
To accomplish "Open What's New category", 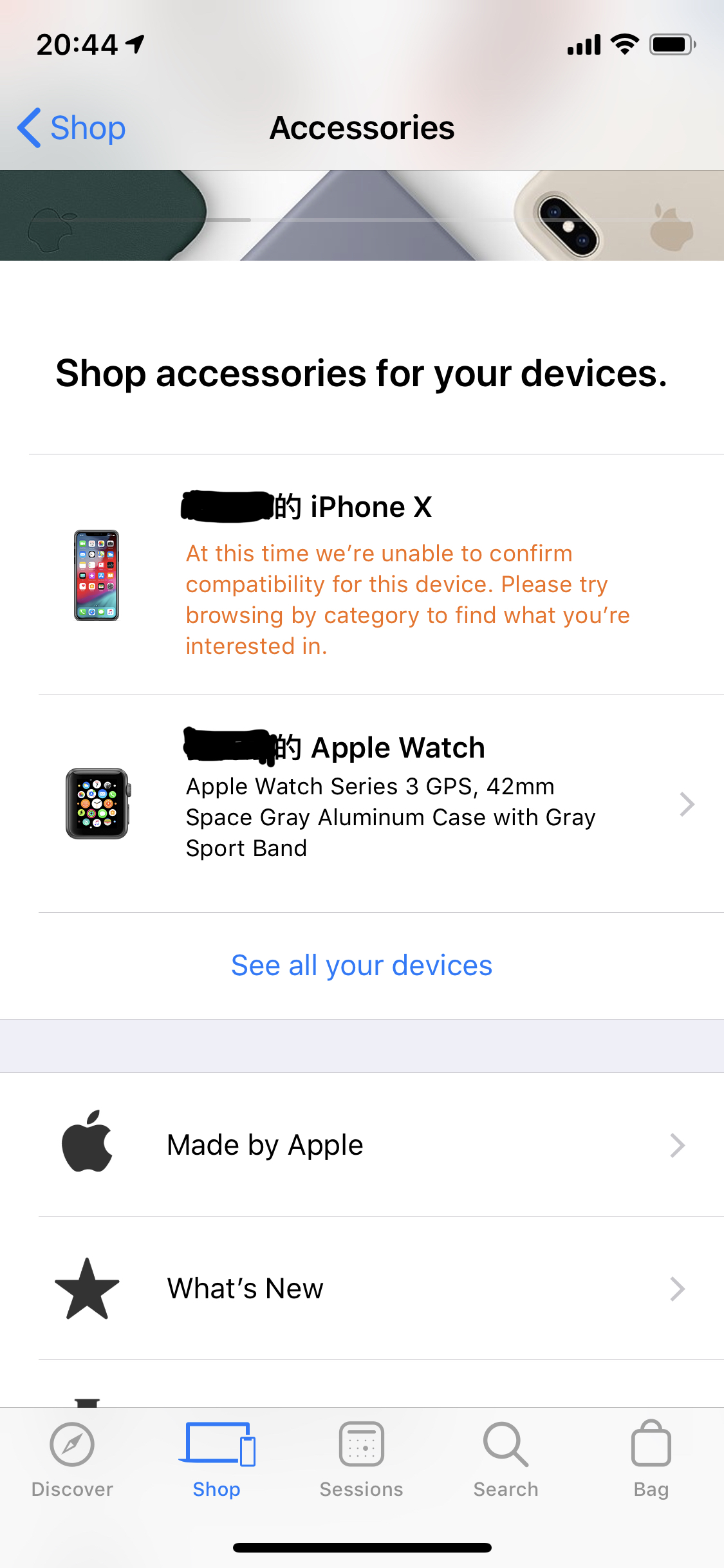I will coord(362,1289).
